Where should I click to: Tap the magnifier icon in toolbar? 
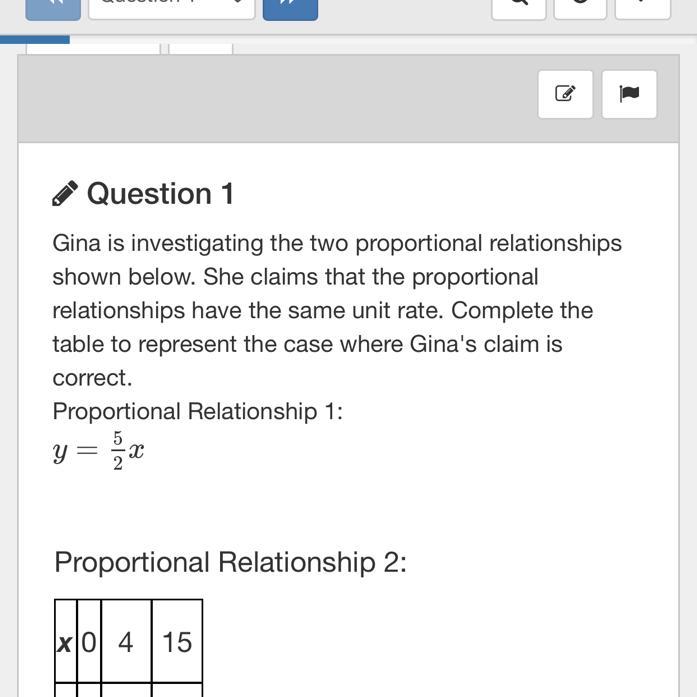pyautogui.click(x=519, y=5)
